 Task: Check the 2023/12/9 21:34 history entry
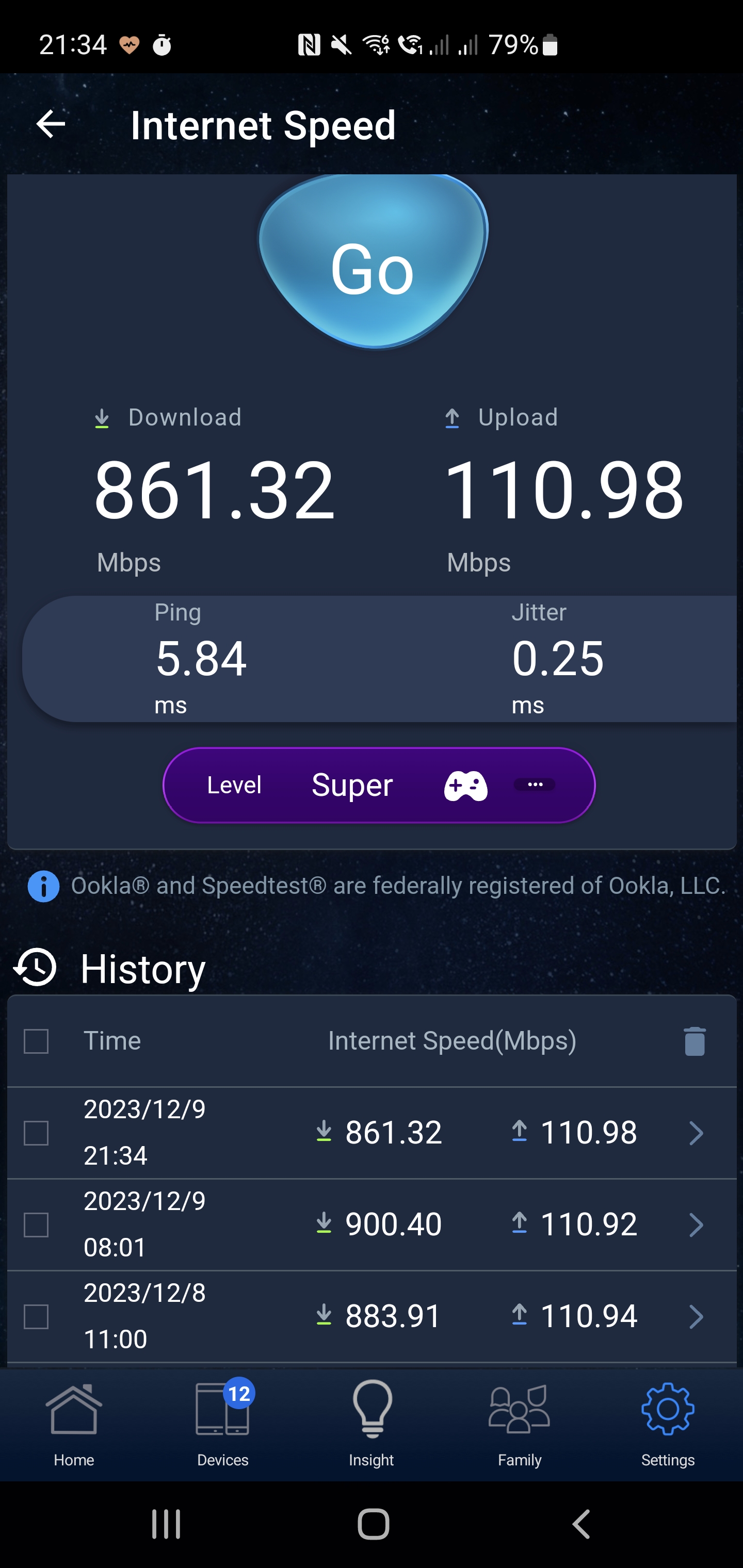tap(37, 1132)
